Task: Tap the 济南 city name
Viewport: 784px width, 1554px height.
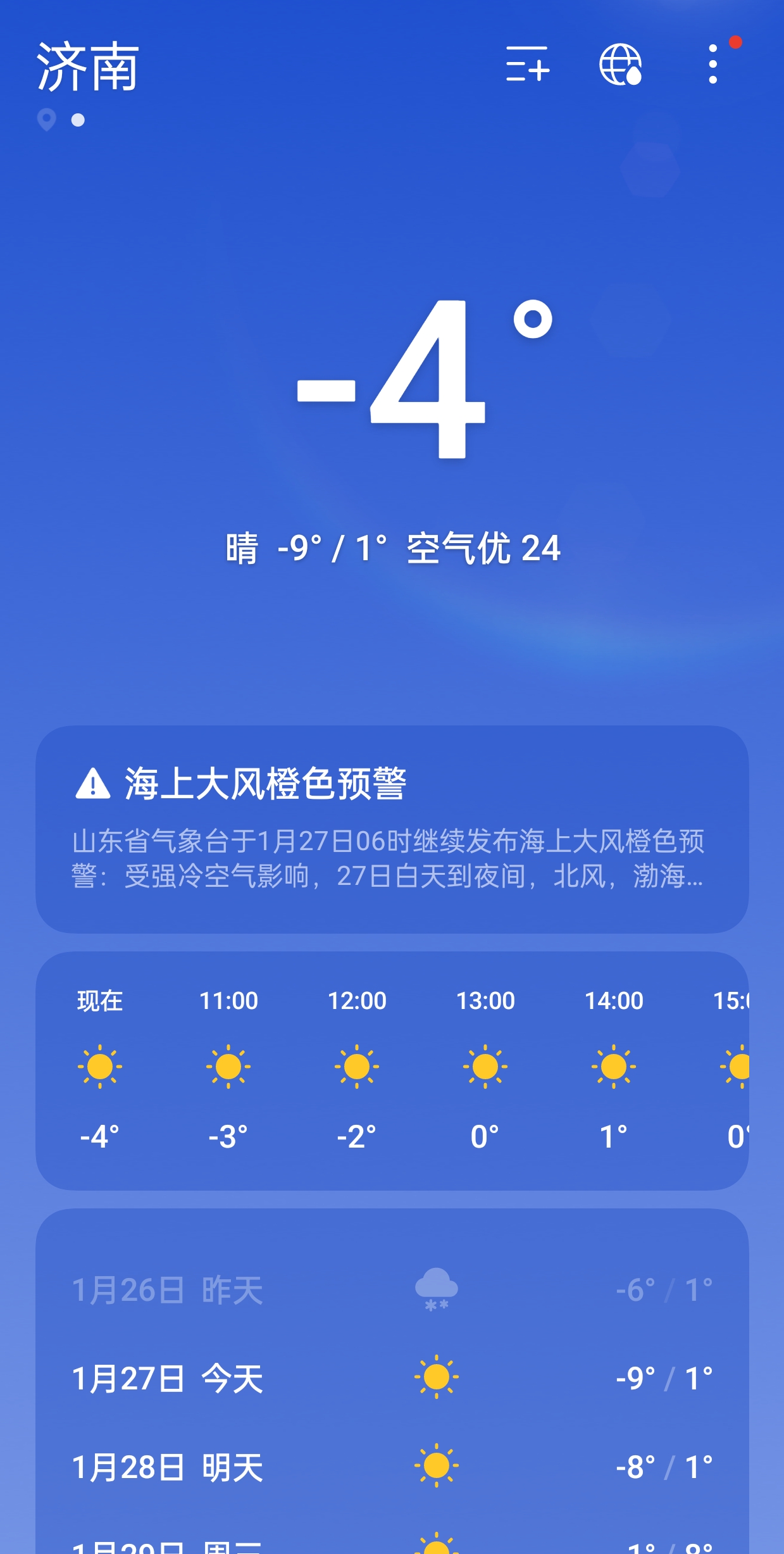Action: coord(88,66)
